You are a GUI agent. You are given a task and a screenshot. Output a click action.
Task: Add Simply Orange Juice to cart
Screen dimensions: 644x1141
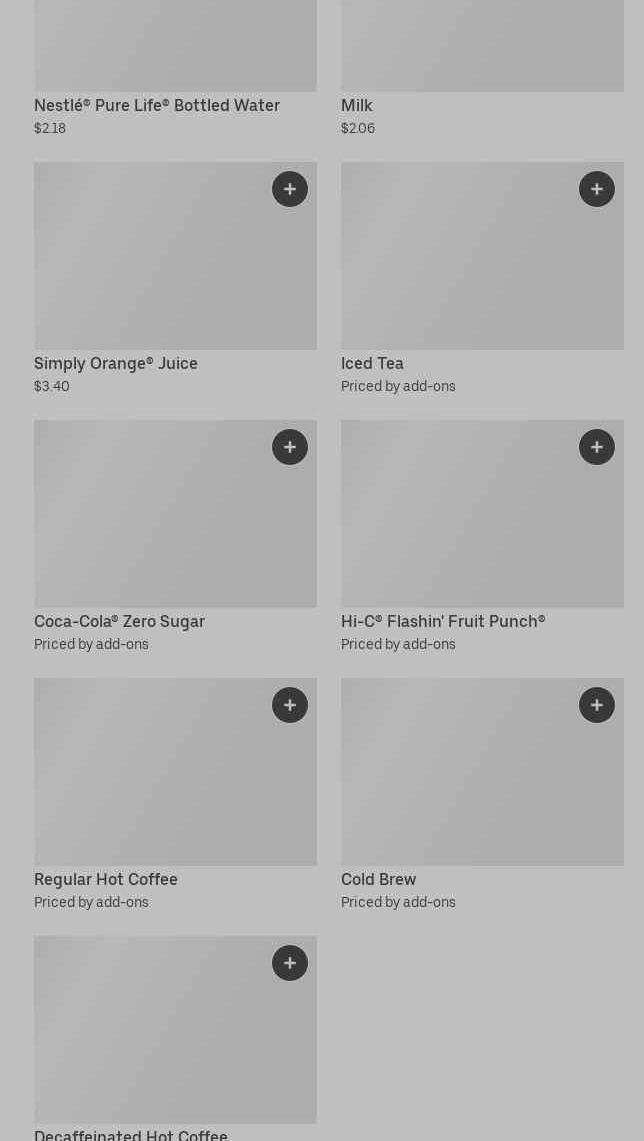[290, 189]
